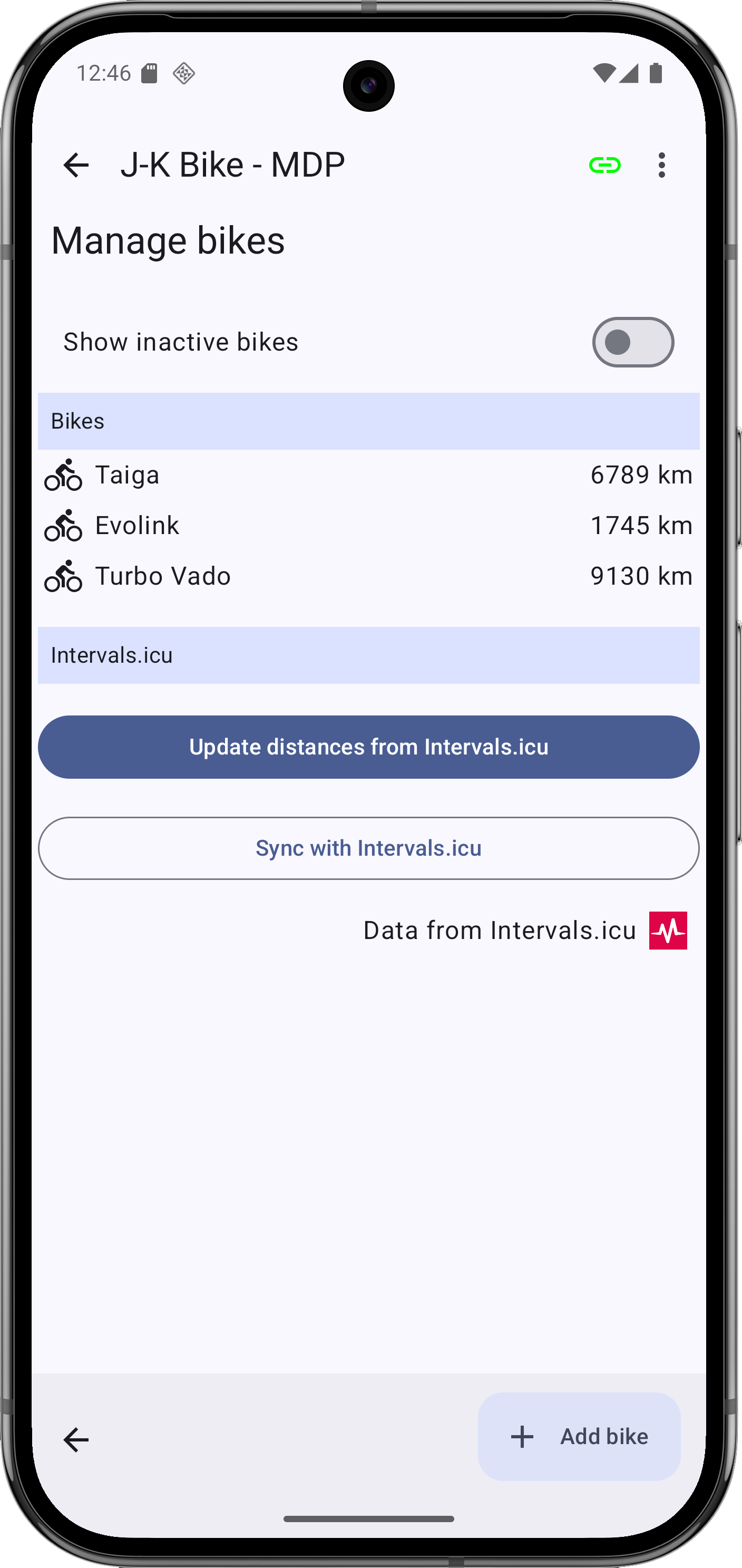The image size is (742, 1568).
Task: Add a new bike
Action: [x=579, y=1437]
